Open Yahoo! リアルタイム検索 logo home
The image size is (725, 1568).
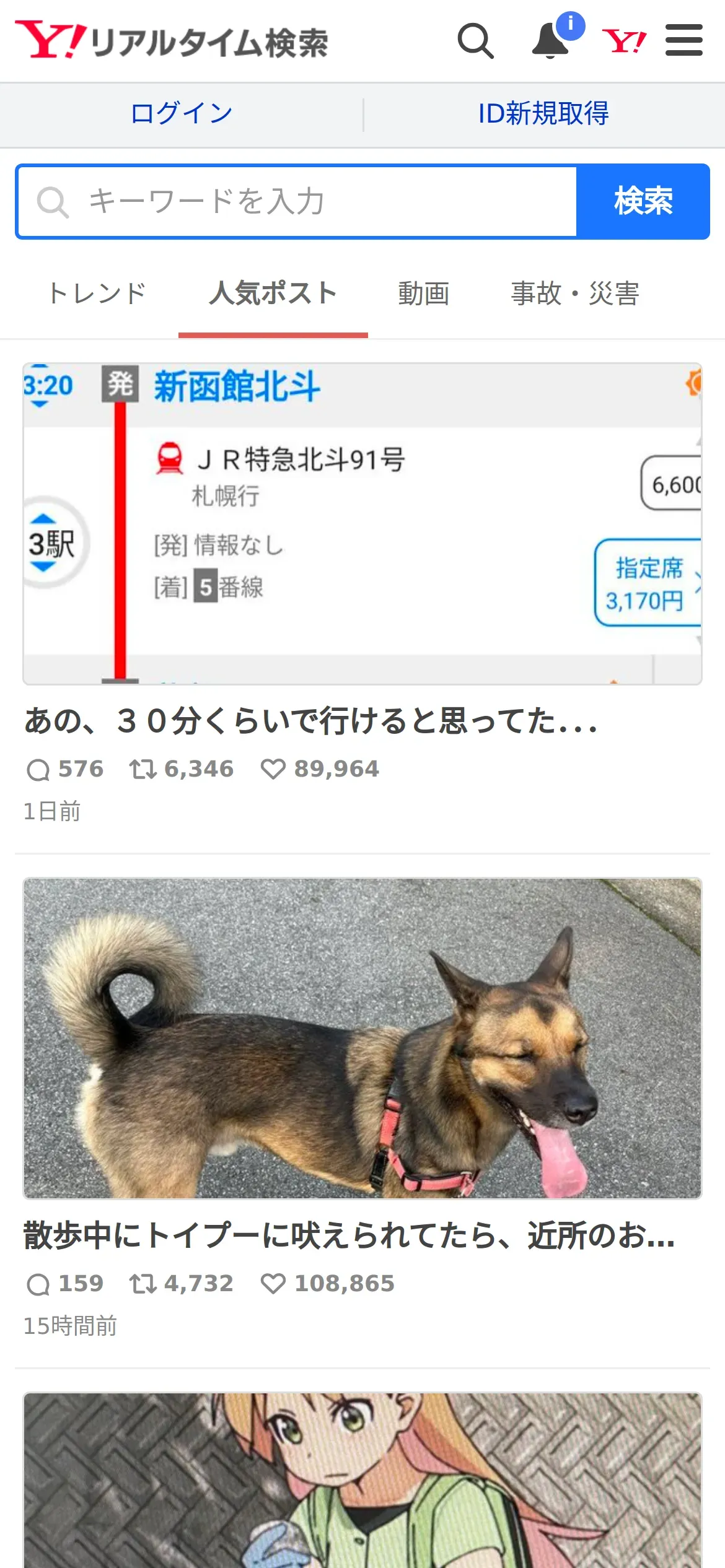(172, 41)
